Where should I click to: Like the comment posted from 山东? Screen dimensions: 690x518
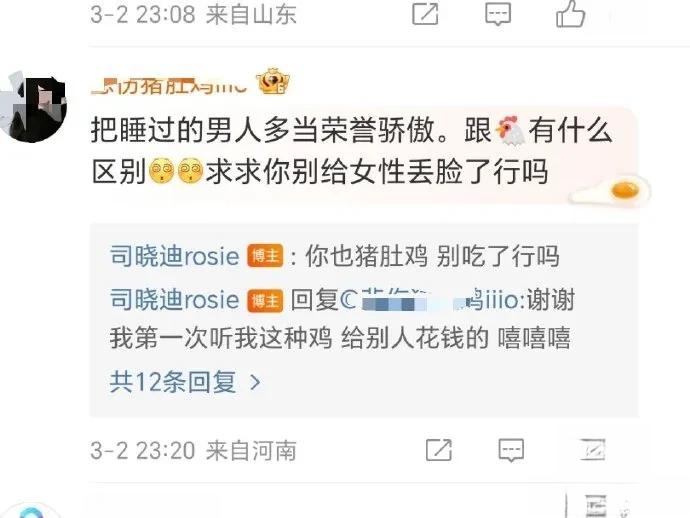[x=571, y=14]
